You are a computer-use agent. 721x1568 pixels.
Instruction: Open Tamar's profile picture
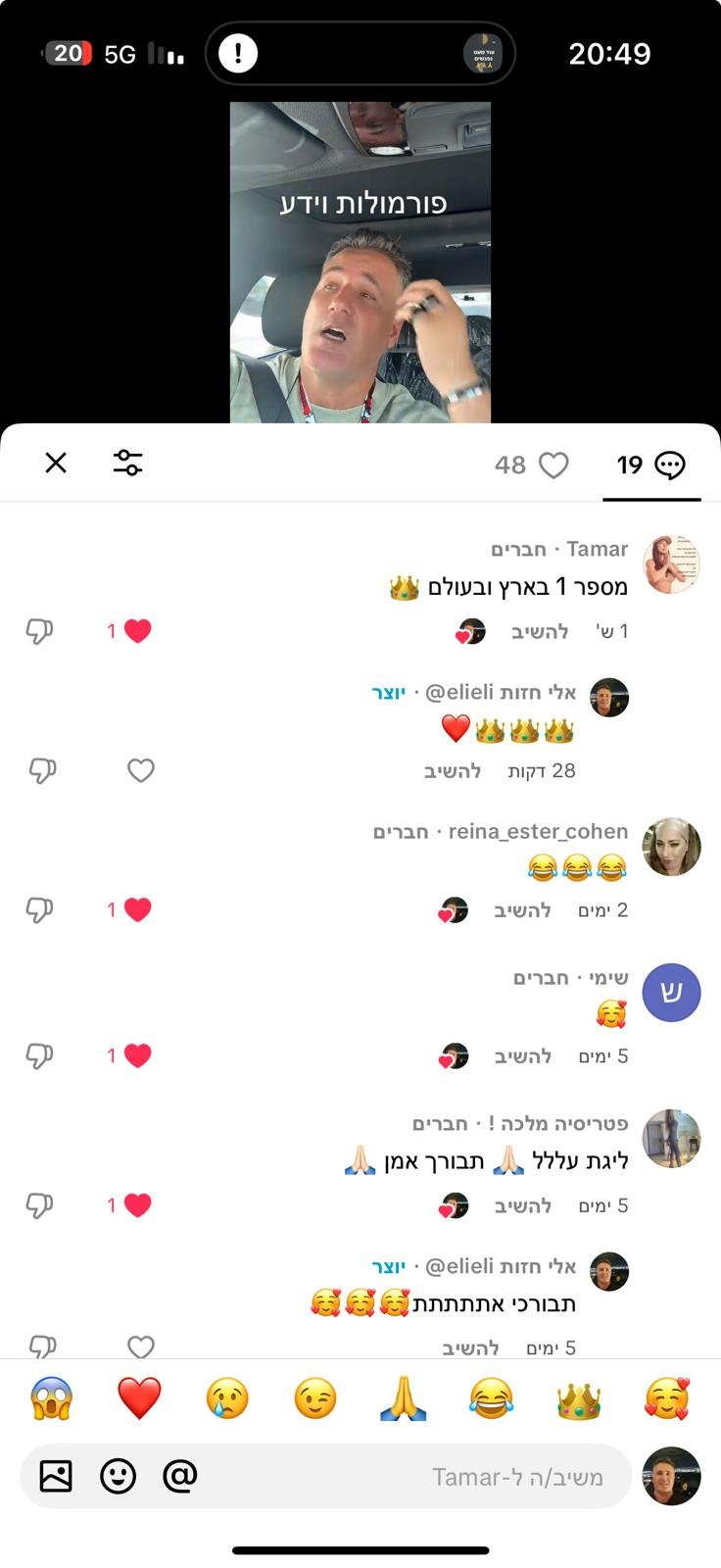pos(671,564)
